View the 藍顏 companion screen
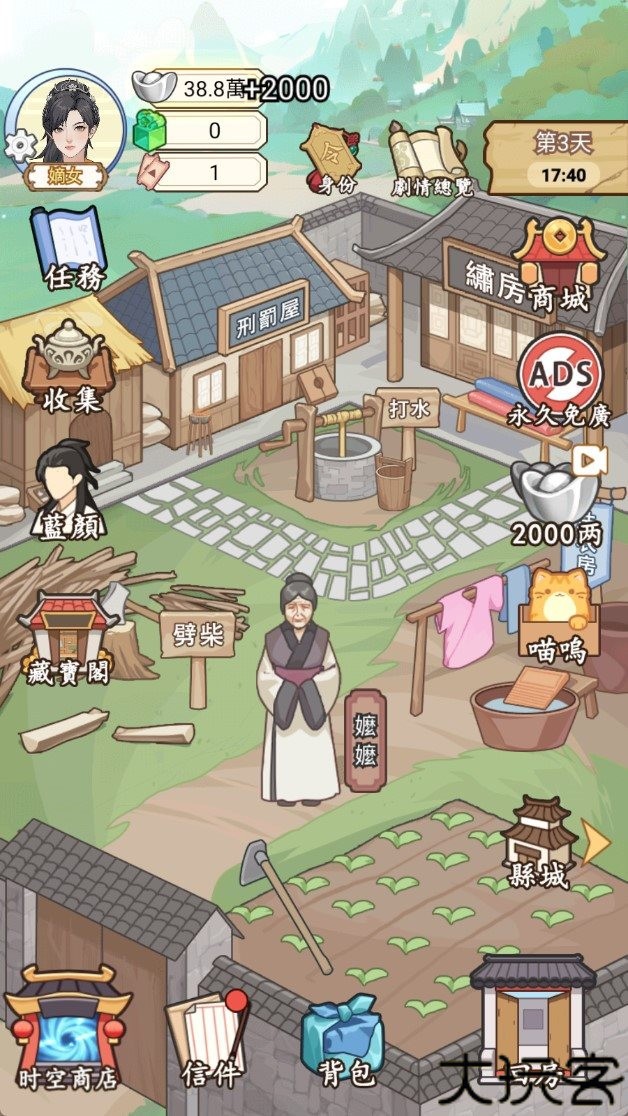628x1116 pixels. pyautogui.click(x=68, y=489)
